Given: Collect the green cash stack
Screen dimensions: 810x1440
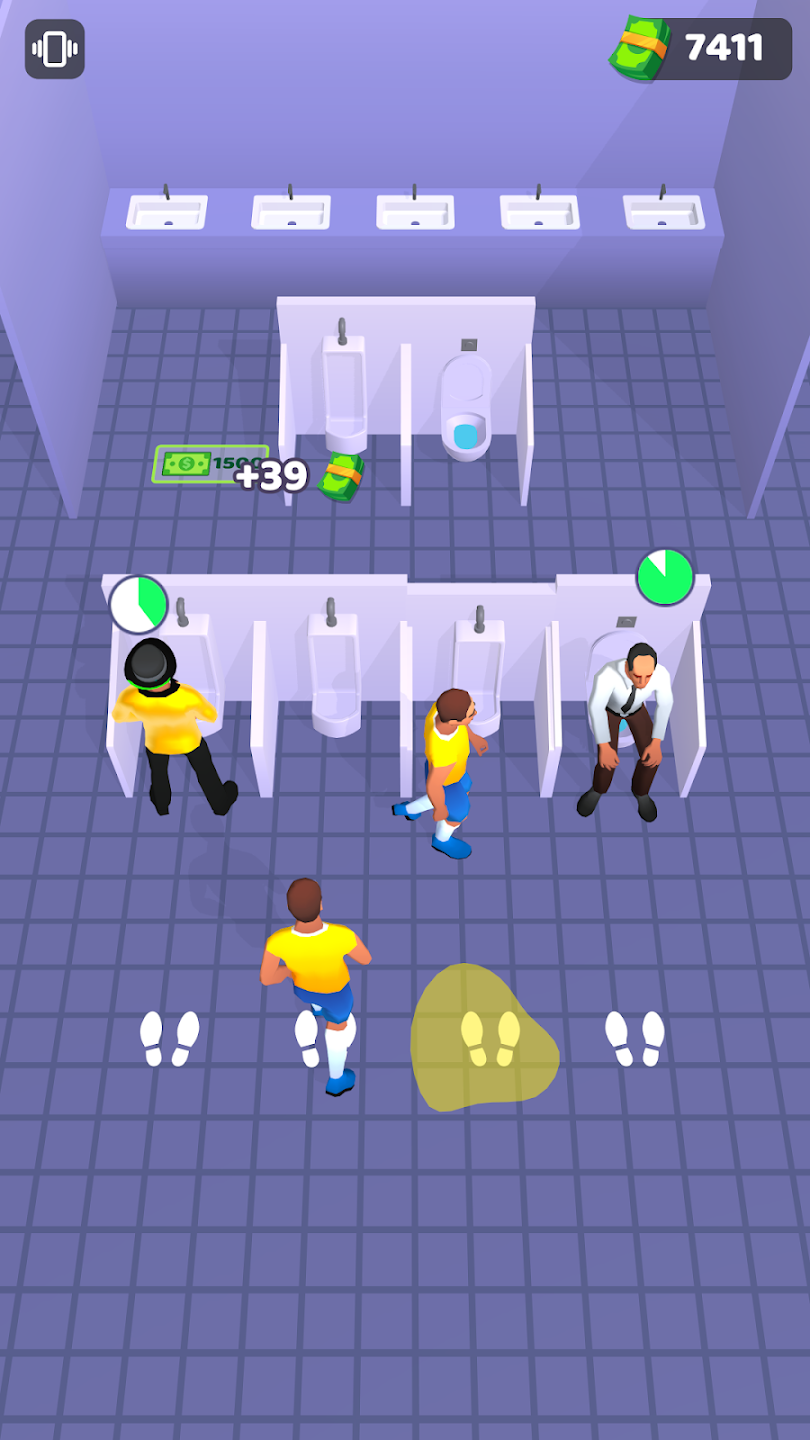Looking at the screenshot, I should tap(342, 477).
